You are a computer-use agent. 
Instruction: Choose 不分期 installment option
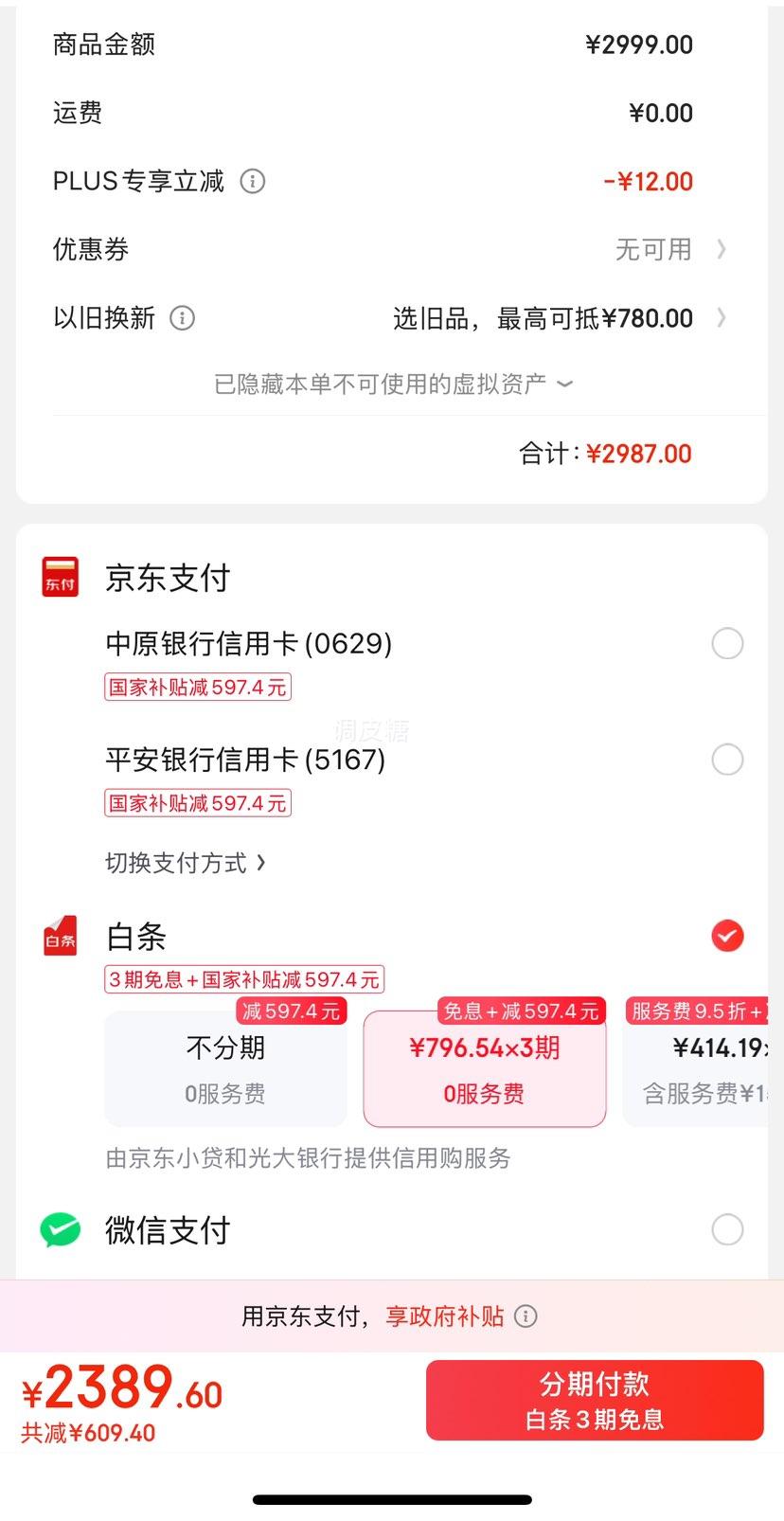(x=225, y=1069)
